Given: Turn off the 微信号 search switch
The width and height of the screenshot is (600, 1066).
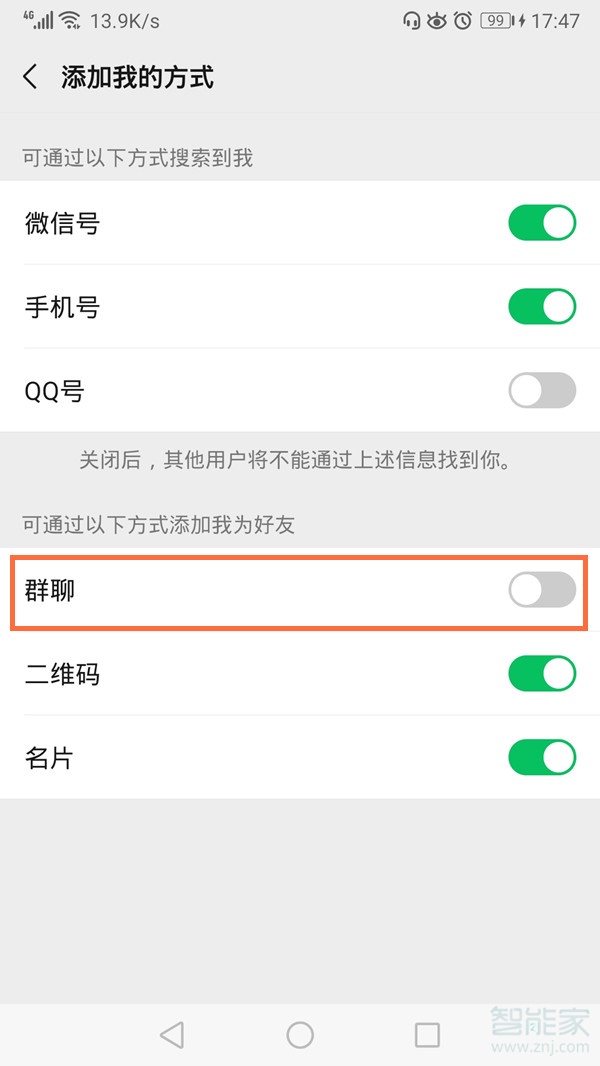Looking at the screenshot, I should (x=542, y=223).
